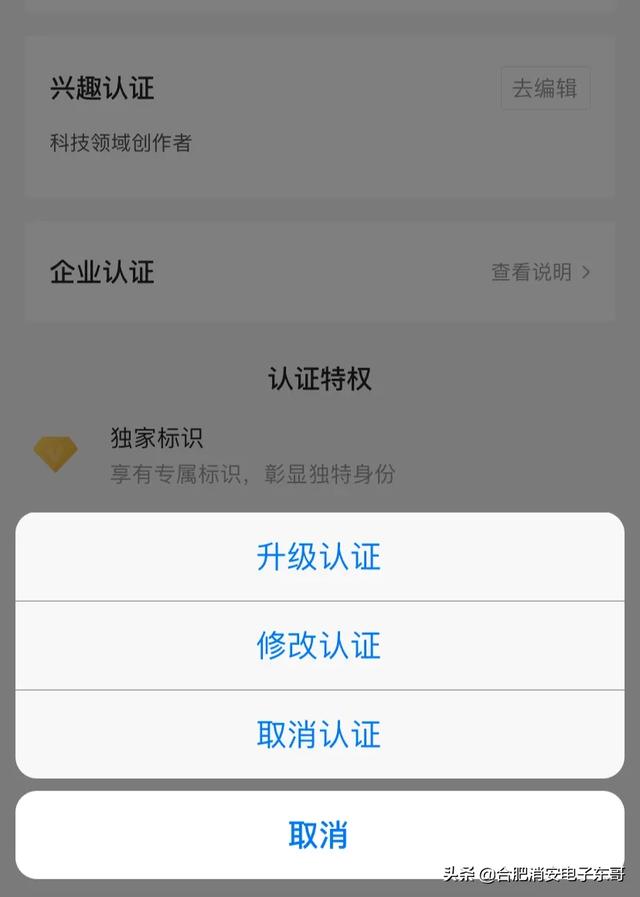
Task: Tap 去编辑 next to 兴趣认证
Action: click(545, 88)
